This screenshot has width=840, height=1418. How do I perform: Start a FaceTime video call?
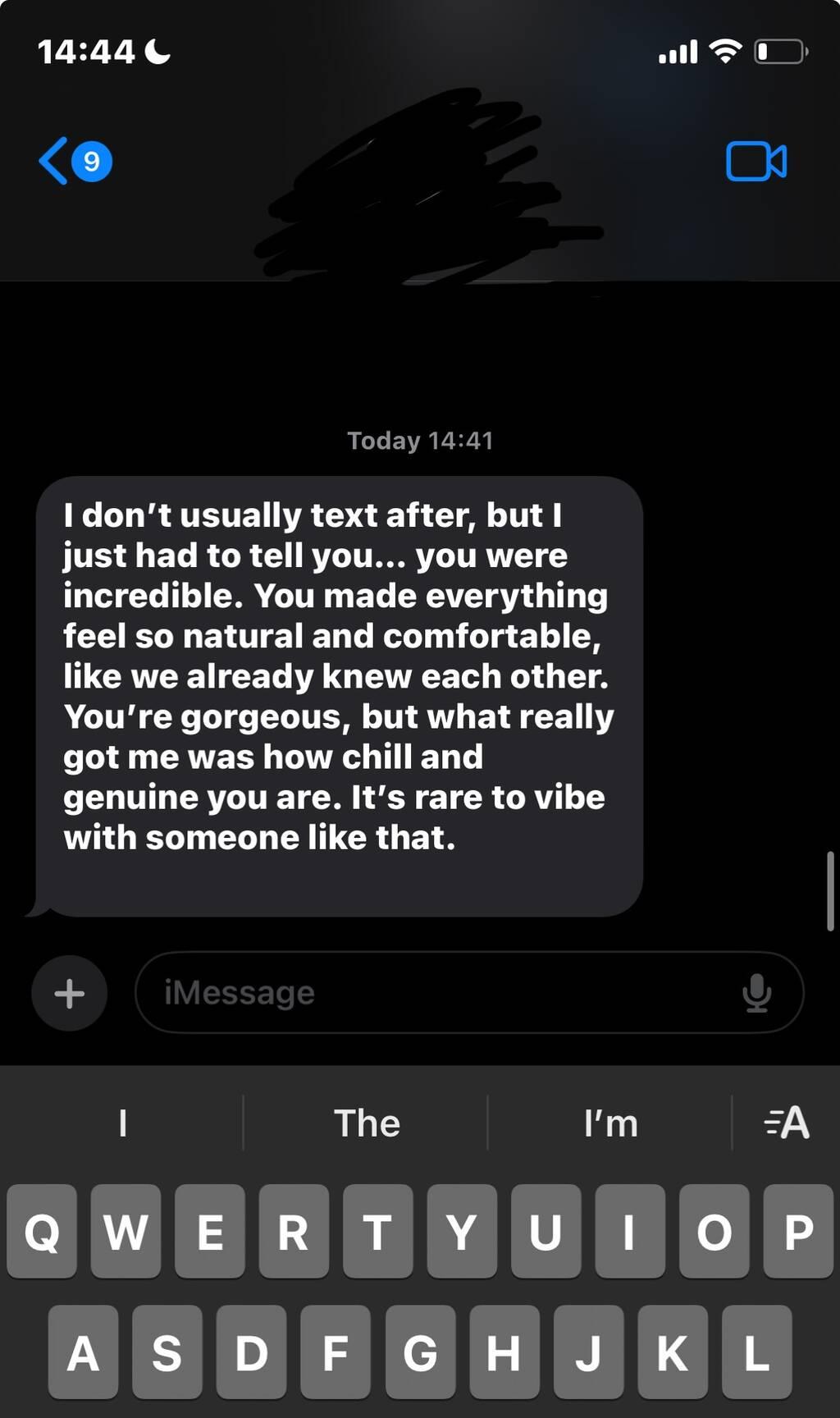point(756,161)
